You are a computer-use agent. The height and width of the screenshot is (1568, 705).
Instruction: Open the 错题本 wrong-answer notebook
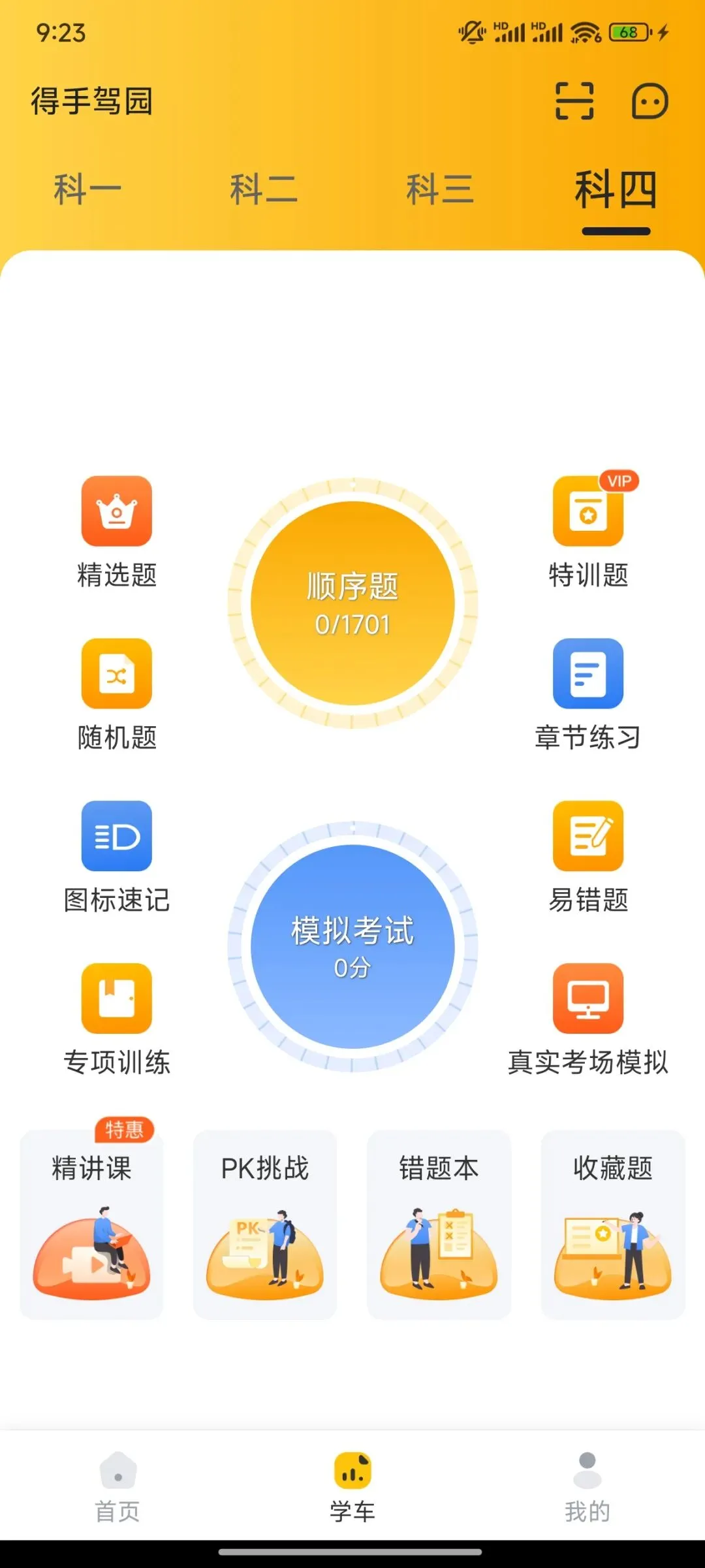[439, 1224]
